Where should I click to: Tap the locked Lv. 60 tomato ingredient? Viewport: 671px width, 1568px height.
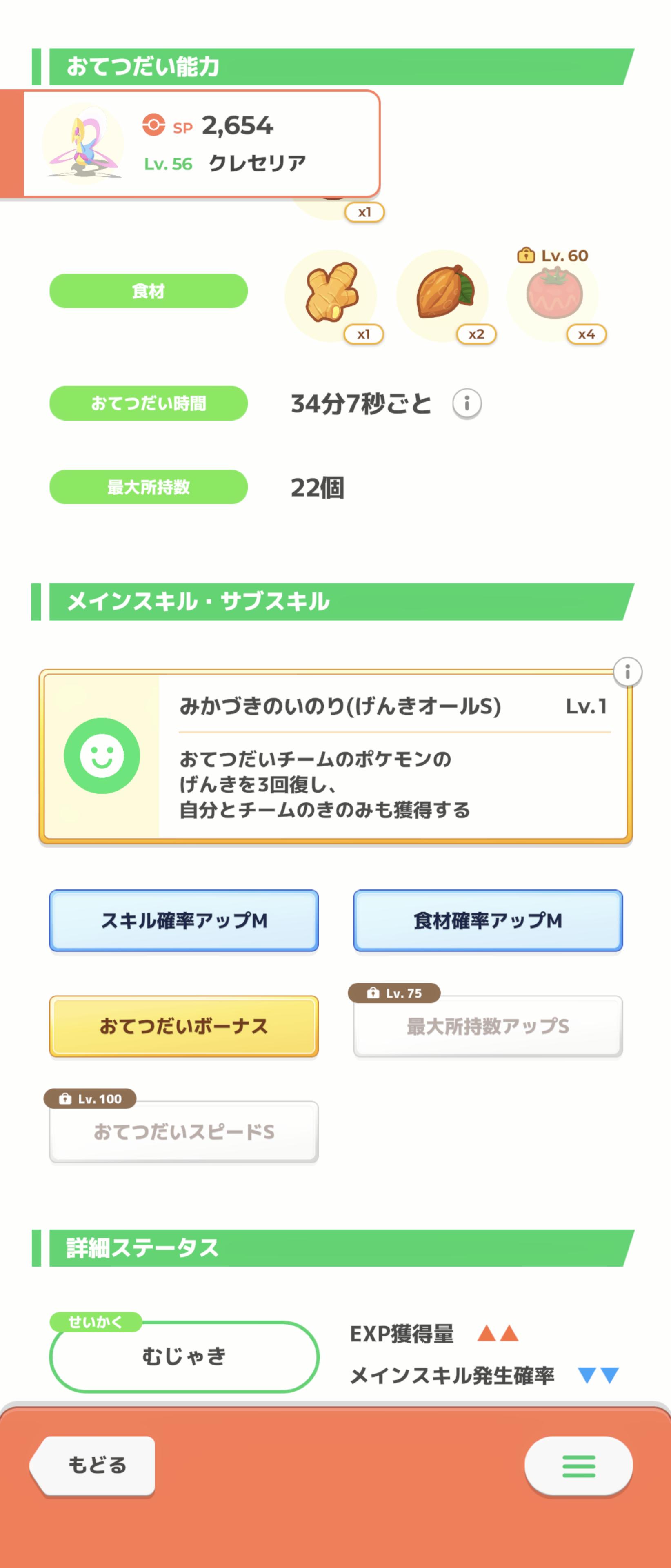point(553,294)
